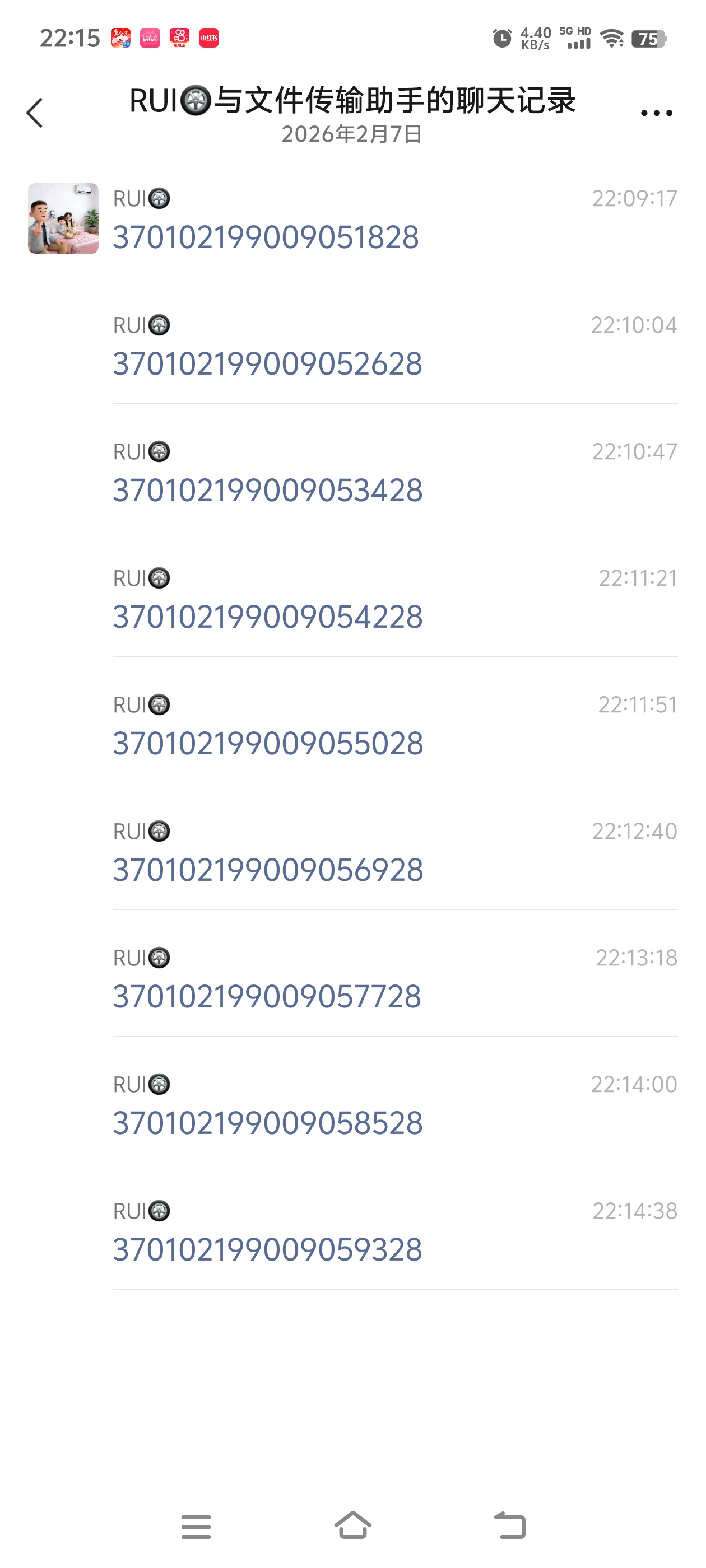Open the number sent at 22:10:47
The height and width of the screenshot is (1568, 706).
click(267, 491)
